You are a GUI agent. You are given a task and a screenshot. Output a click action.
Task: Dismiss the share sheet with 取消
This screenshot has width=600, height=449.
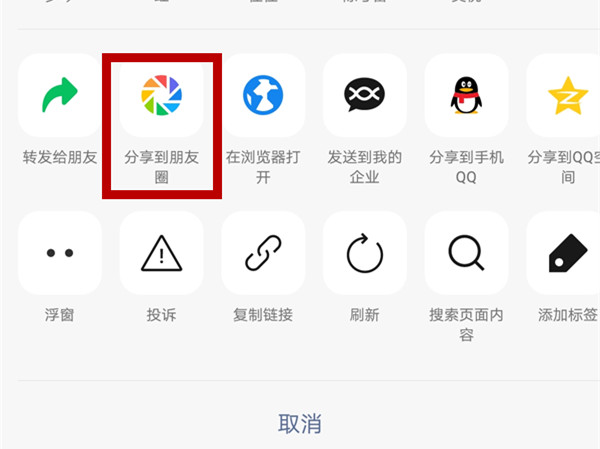point(300,423)
